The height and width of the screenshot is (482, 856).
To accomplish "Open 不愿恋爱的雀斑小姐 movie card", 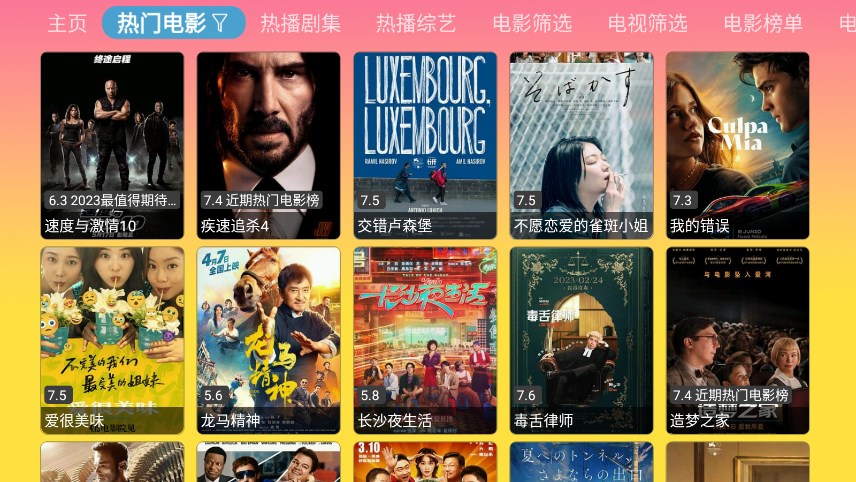I will pyautogui.click(x=581, y=145).
